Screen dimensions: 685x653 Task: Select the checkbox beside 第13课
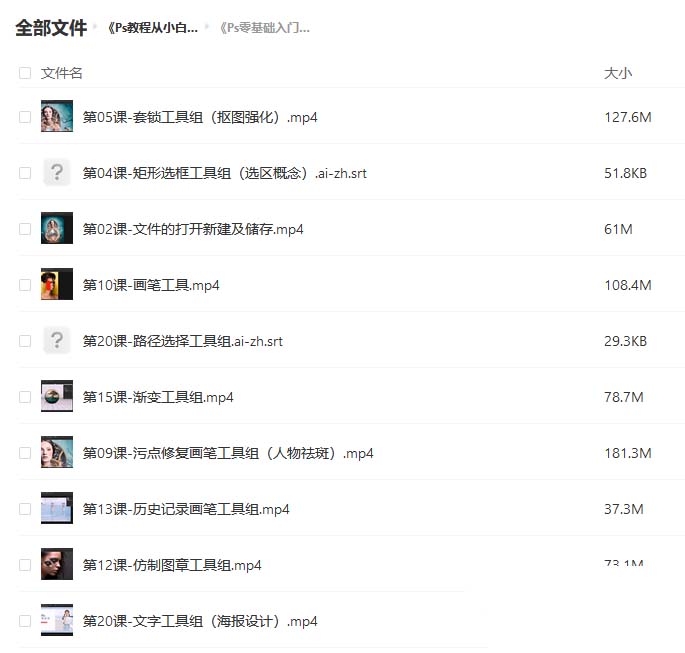(25, 509)
